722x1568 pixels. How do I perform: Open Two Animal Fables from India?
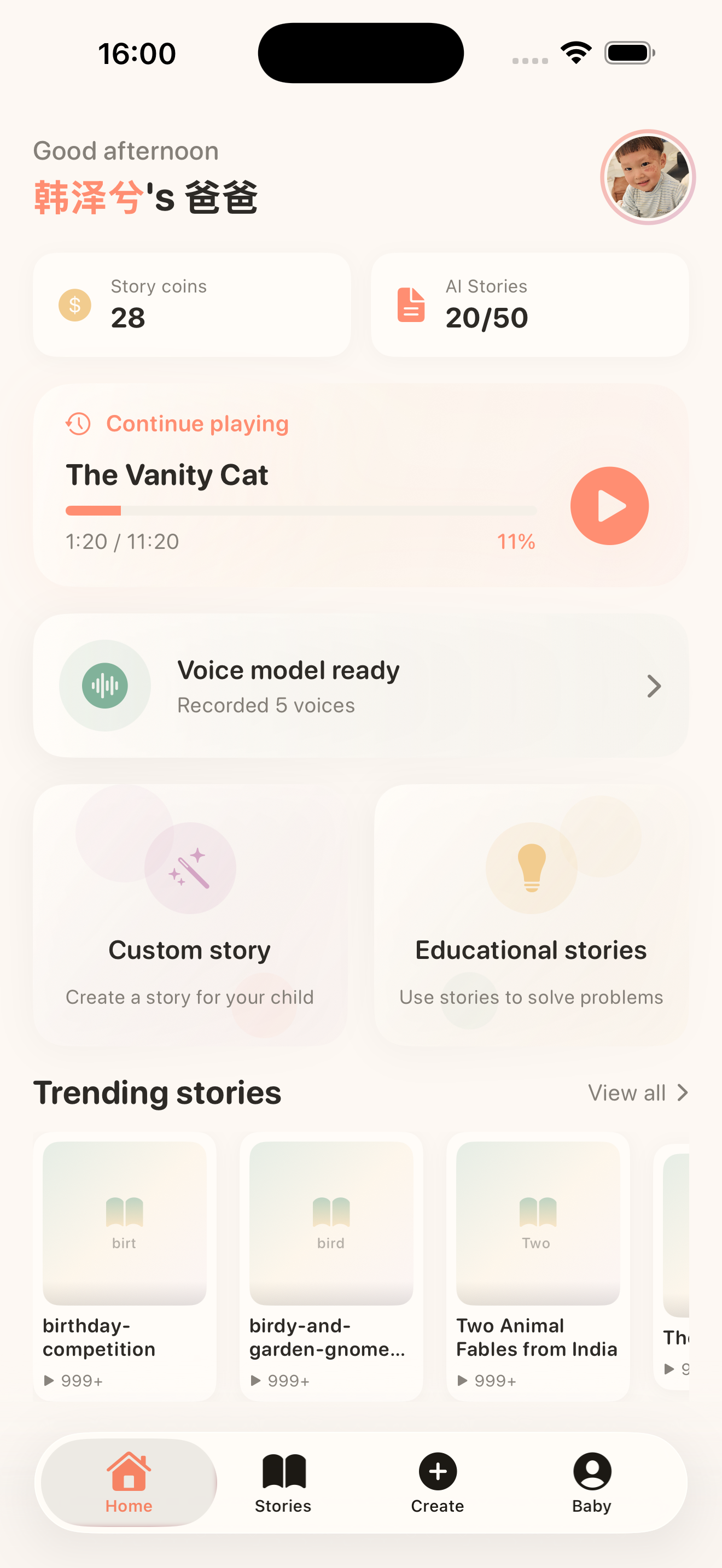(x=538, y=1265)
